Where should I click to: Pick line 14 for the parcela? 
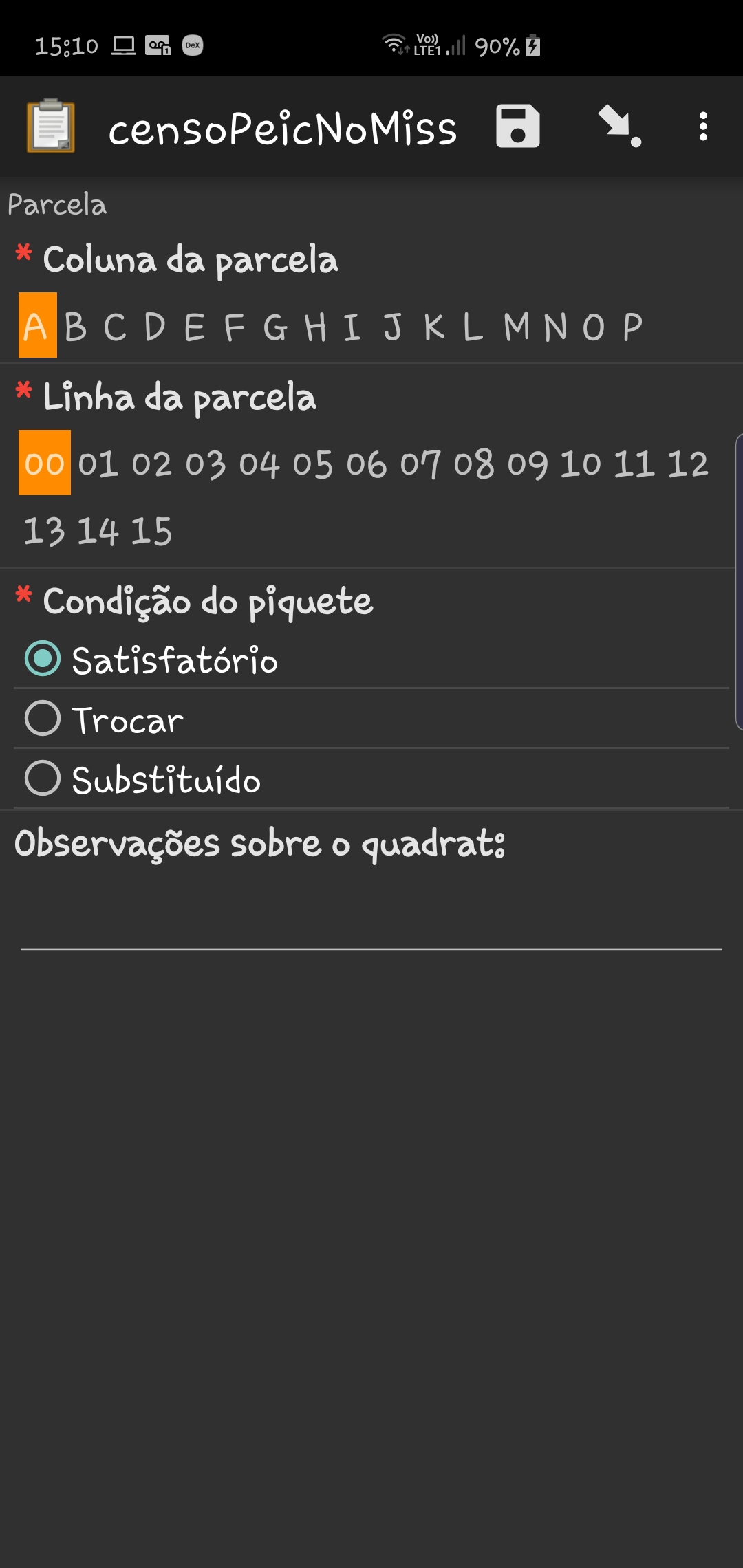(98, 531)
